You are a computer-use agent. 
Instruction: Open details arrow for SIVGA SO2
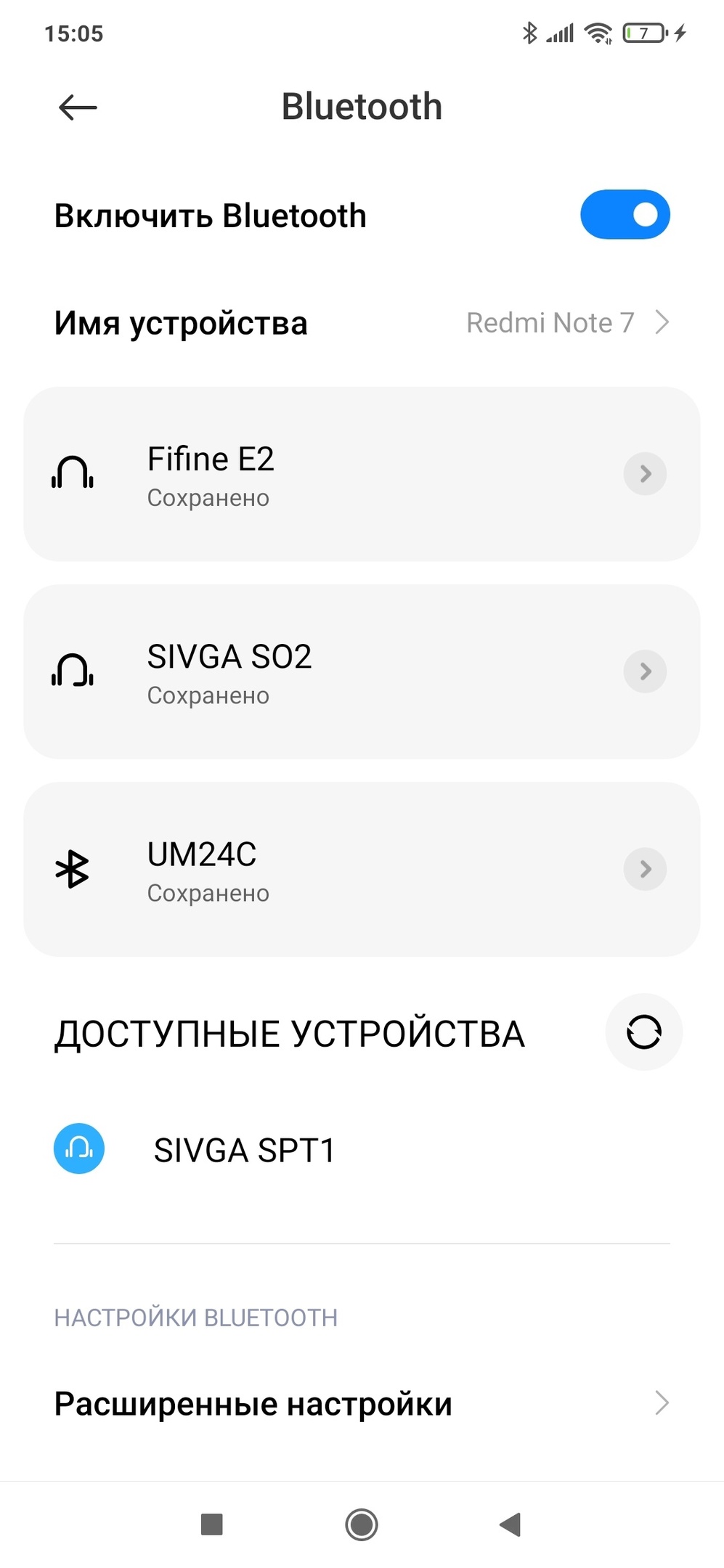pyautogui.click(x=645, y=671)
